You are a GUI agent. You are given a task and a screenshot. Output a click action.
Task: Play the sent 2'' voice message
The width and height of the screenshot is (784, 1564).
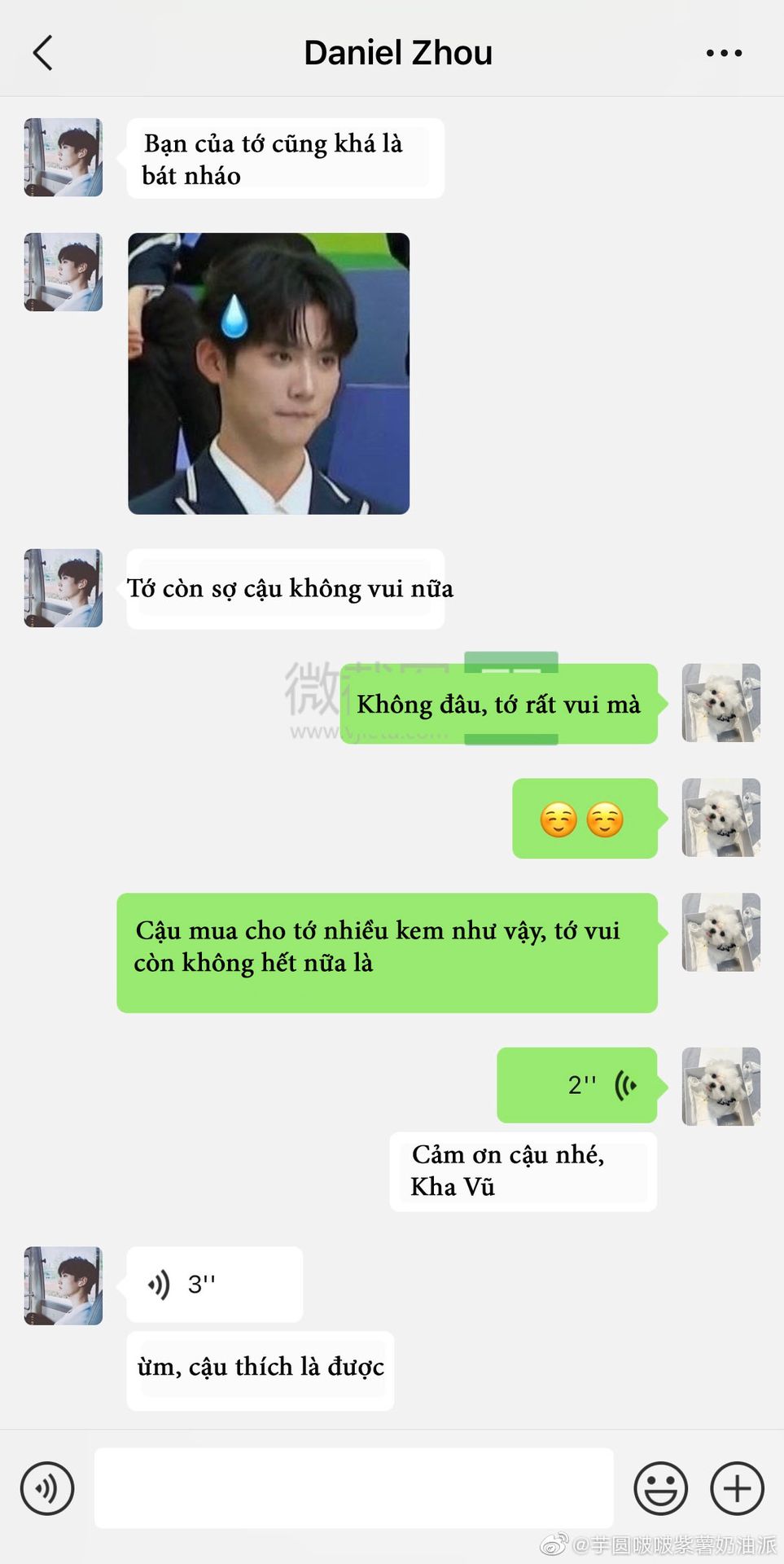[577, 1085]
